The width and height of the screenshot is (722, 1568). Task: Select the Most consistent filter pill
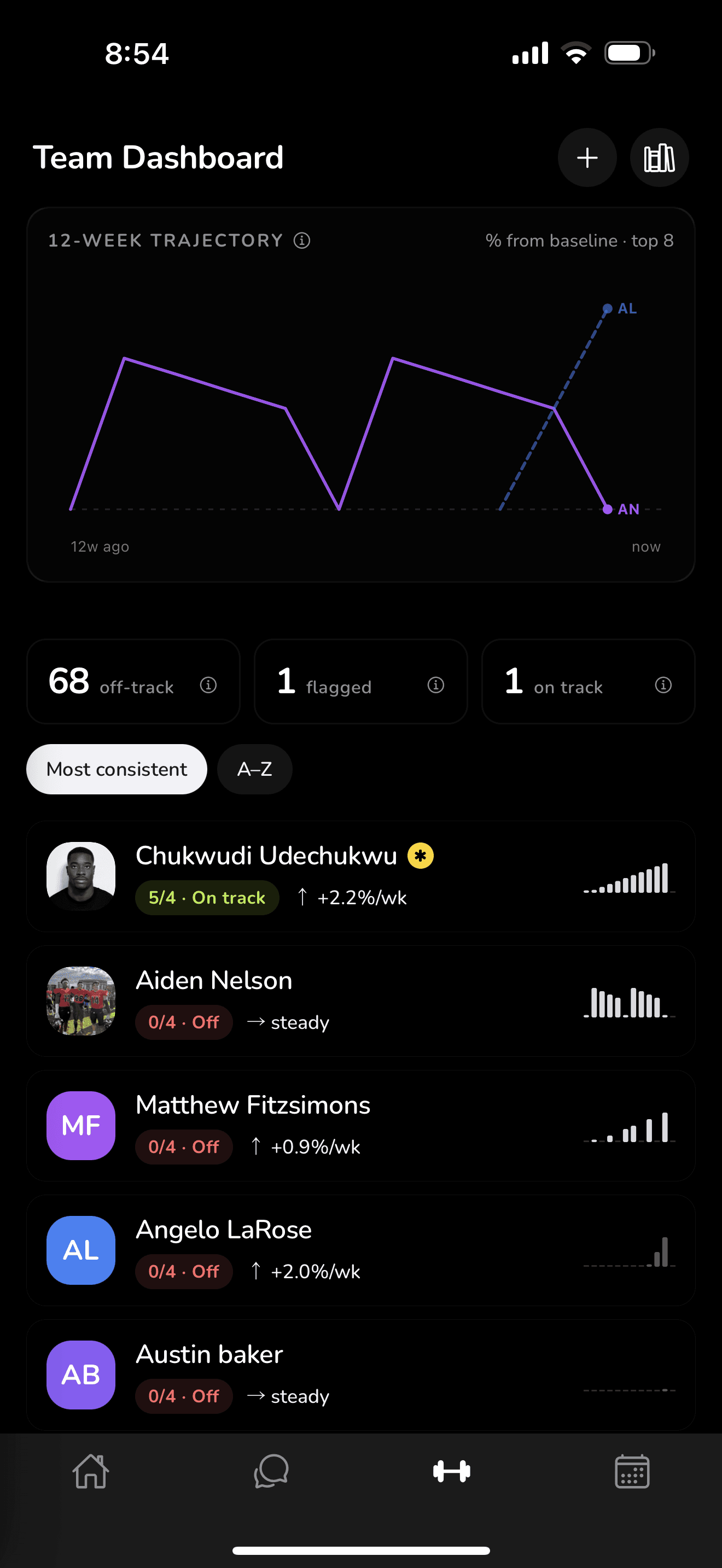click(x=117, y=769)
